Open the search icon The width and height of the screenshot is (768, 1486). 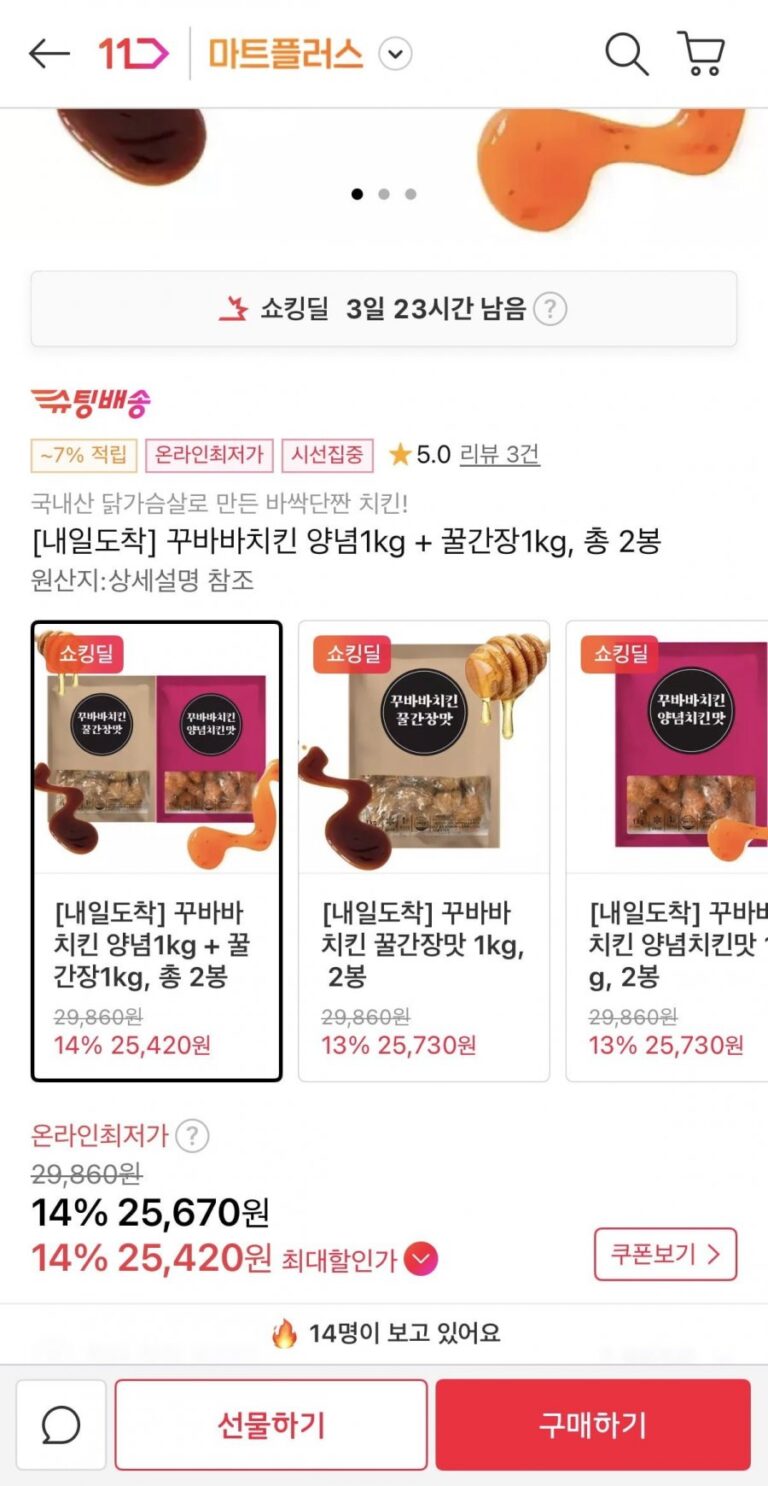click(x=626, y=54)
